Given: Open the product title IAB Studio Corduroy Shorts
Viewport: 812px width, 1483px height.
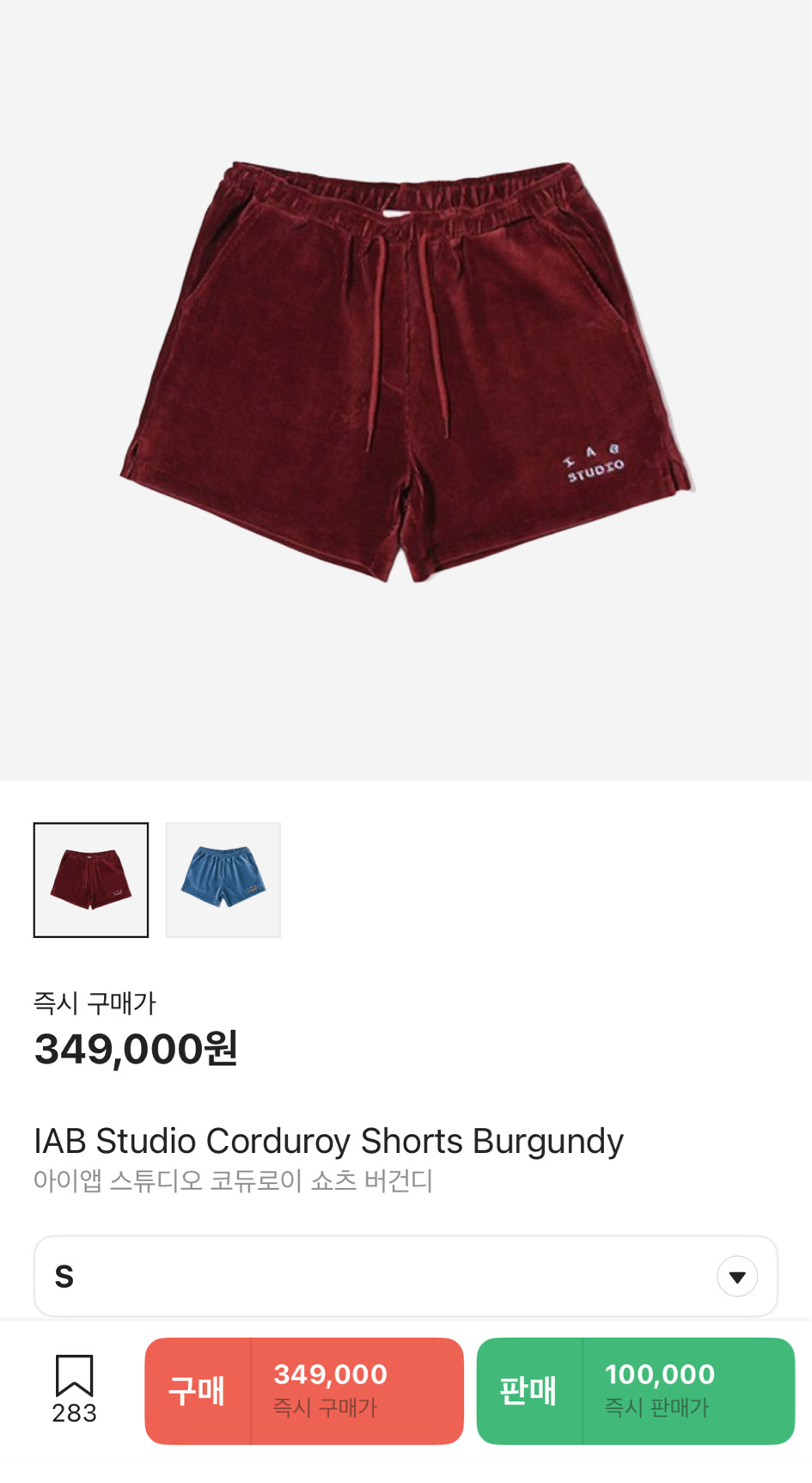Looking at the screenshot, I should click(328, 1140).
